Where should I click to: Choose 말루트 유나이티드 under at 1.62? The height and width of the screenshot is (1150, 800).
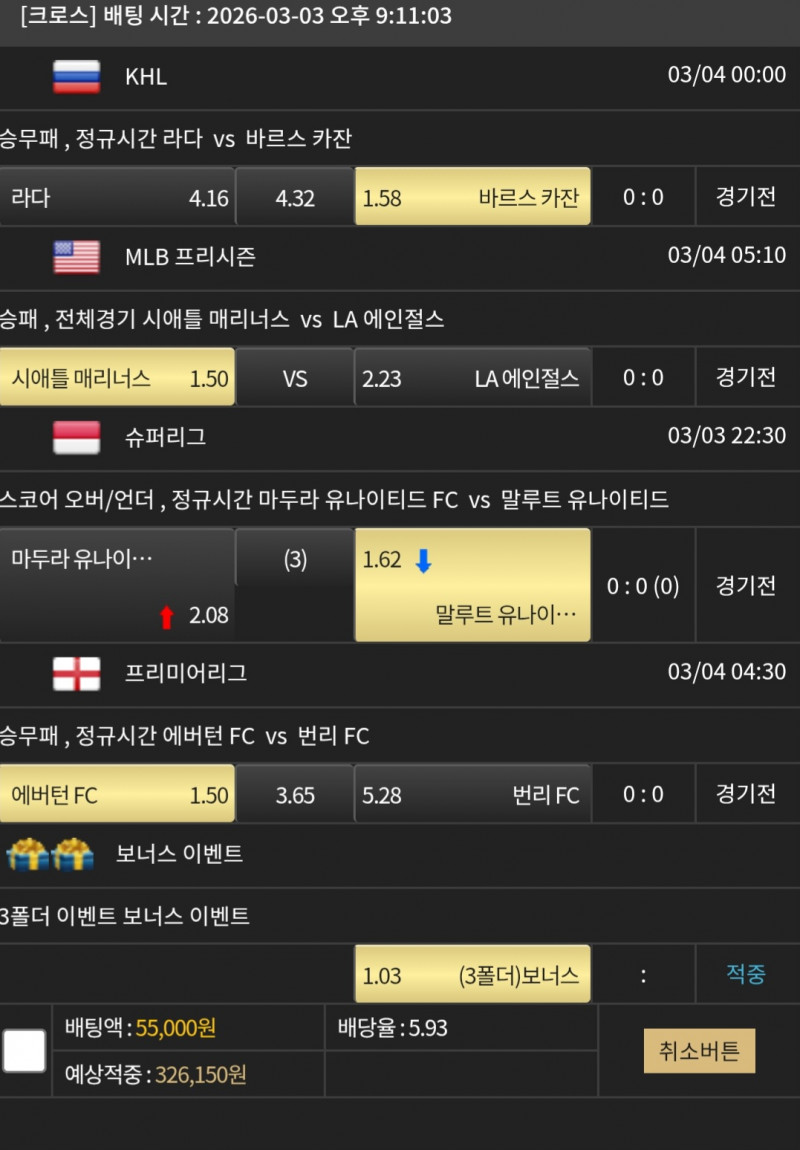point(472,585)
